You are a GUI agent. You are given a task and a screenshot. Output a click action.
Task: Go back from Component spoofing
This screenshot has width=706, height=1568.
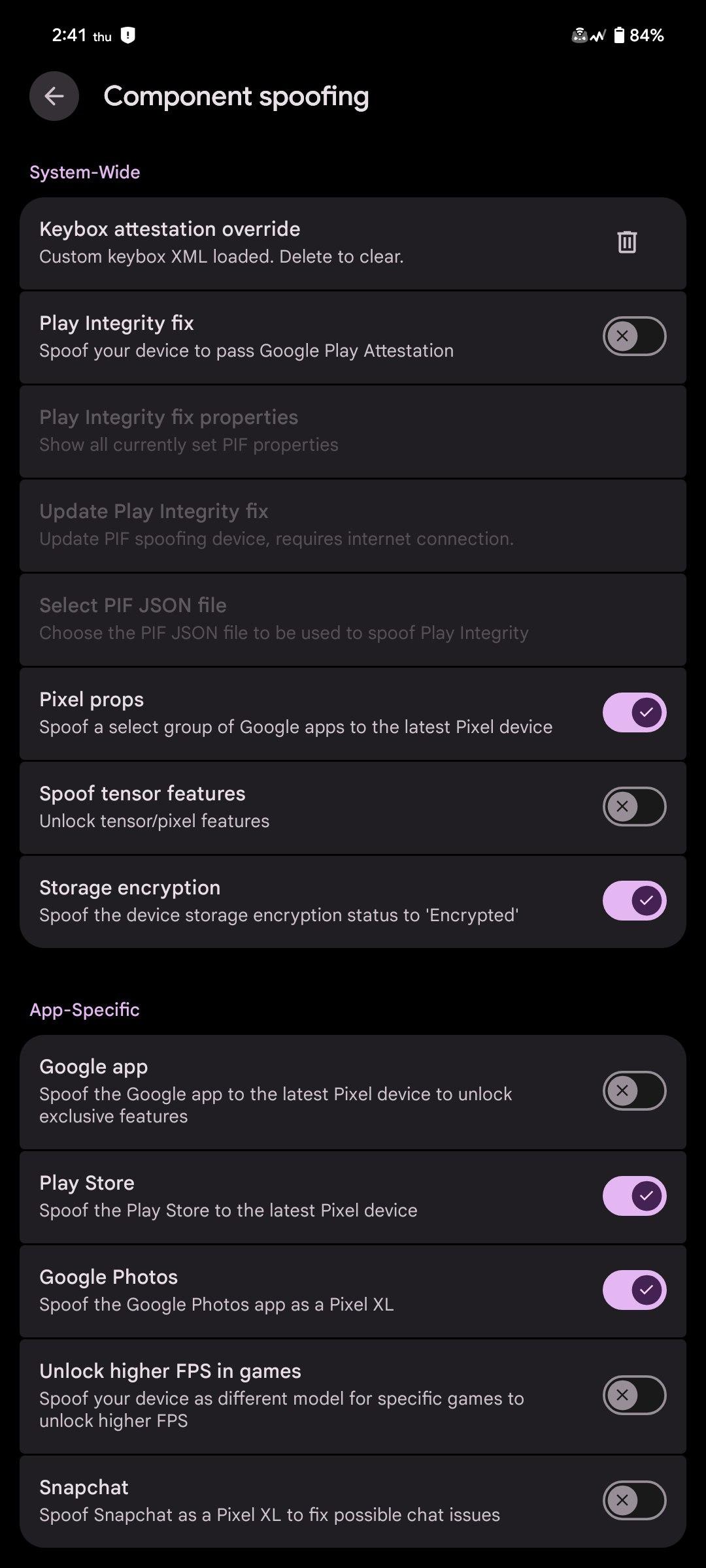coord(54,96)
